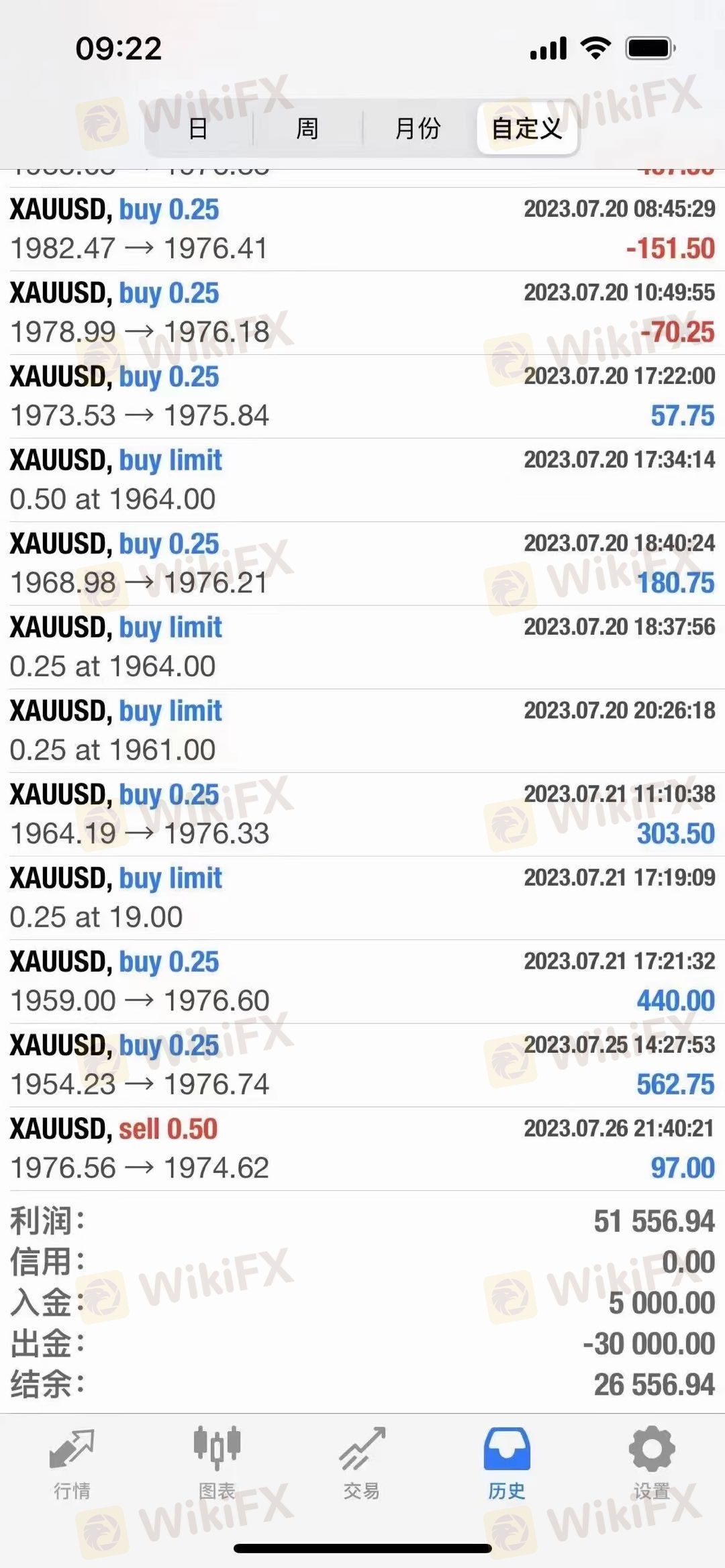Open the buy limit 0.25 at 1961.00 order
725x1568 pixels.
(x=362, y=731)
